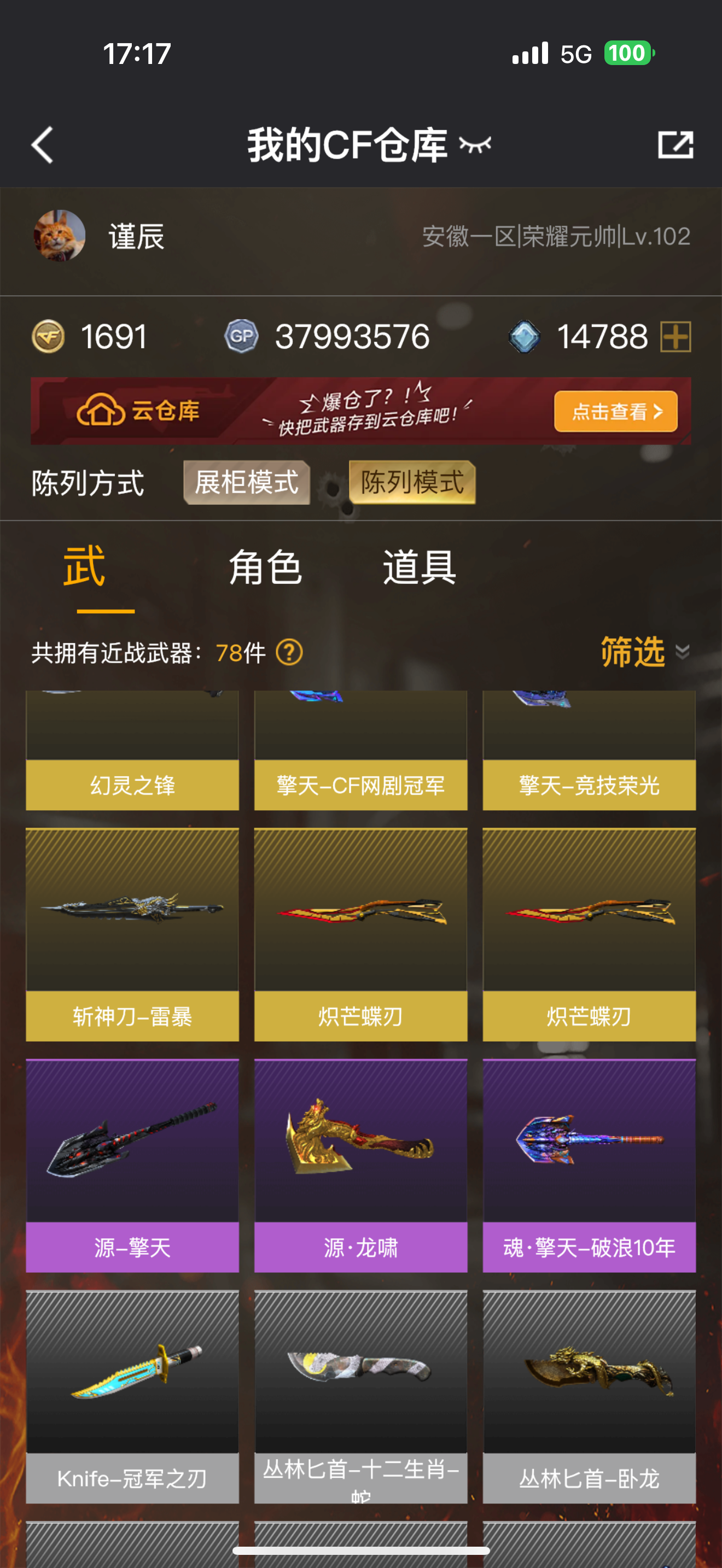Image resolution: width=722 pixels, height=1568 pixels.
Task: Tap the closed-eye hide icon beside title
Action: pyautogui.click(x=475, y=145)
